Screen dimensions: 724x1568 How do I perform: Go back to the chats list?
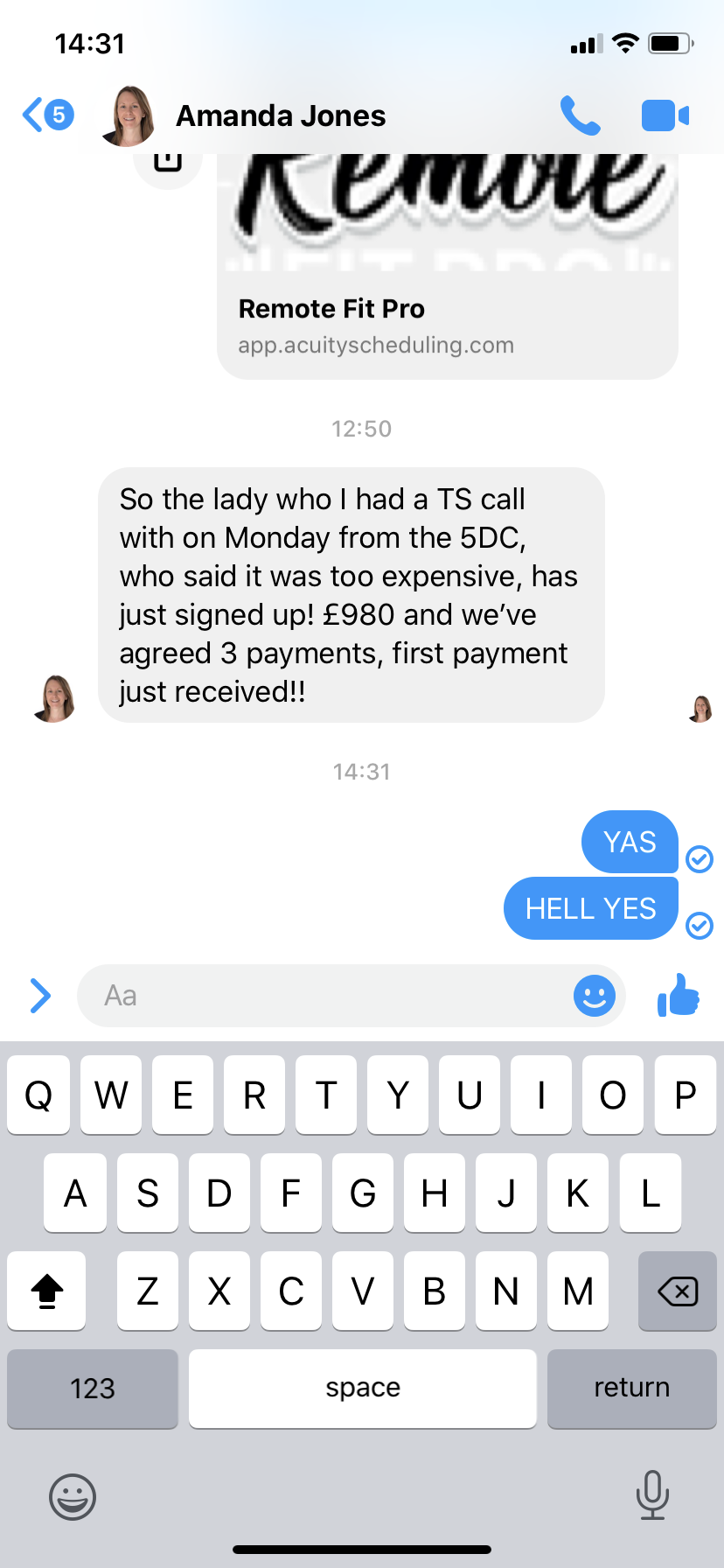46,115
